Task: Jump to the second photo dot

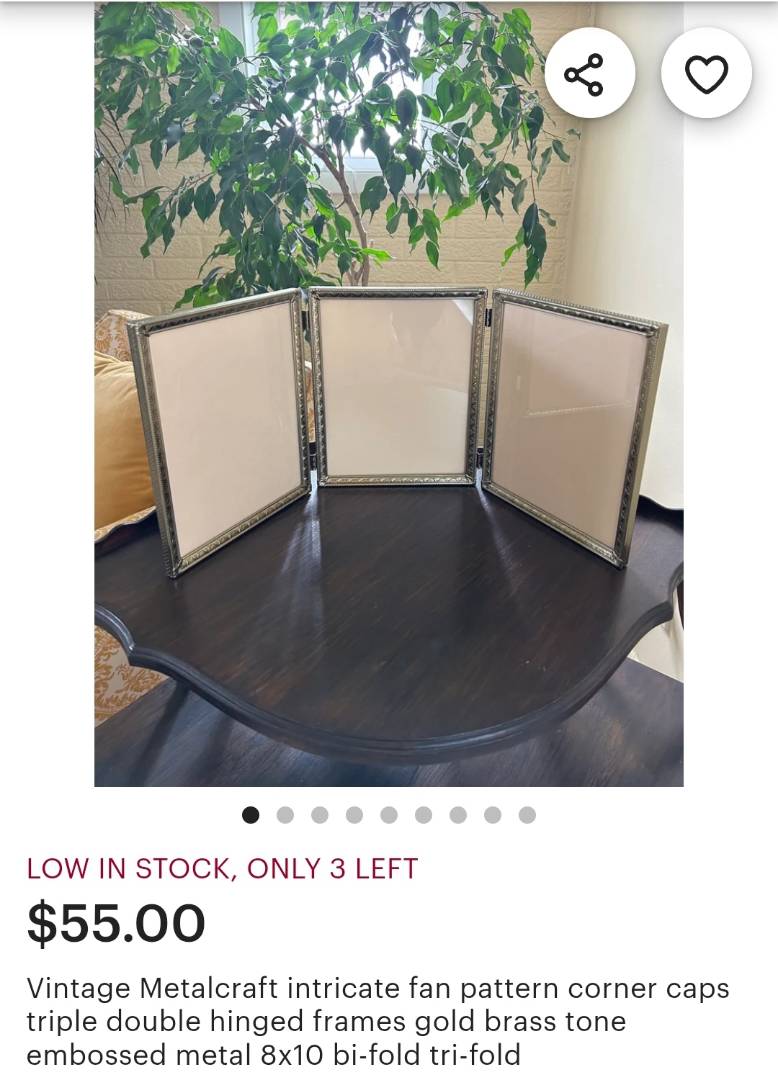Action: 285,815
